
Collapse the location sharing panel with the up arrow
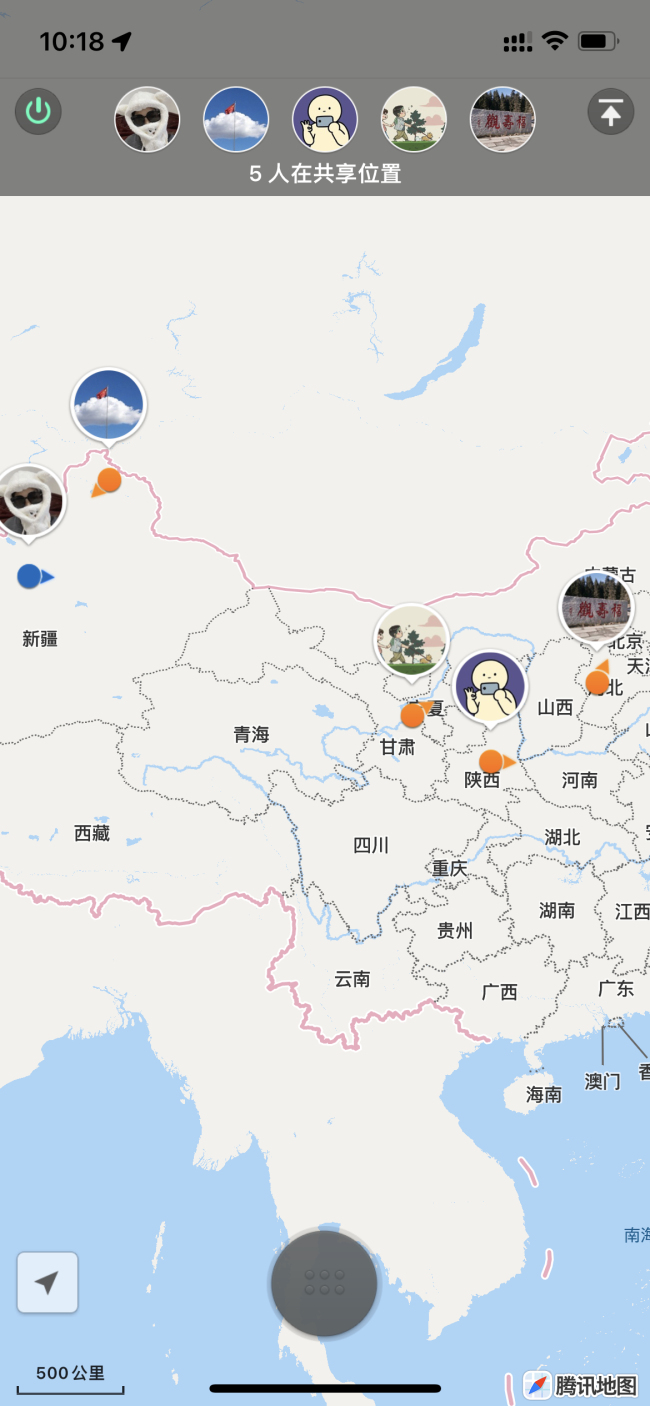pyautogui.click(x=610, y=112)
